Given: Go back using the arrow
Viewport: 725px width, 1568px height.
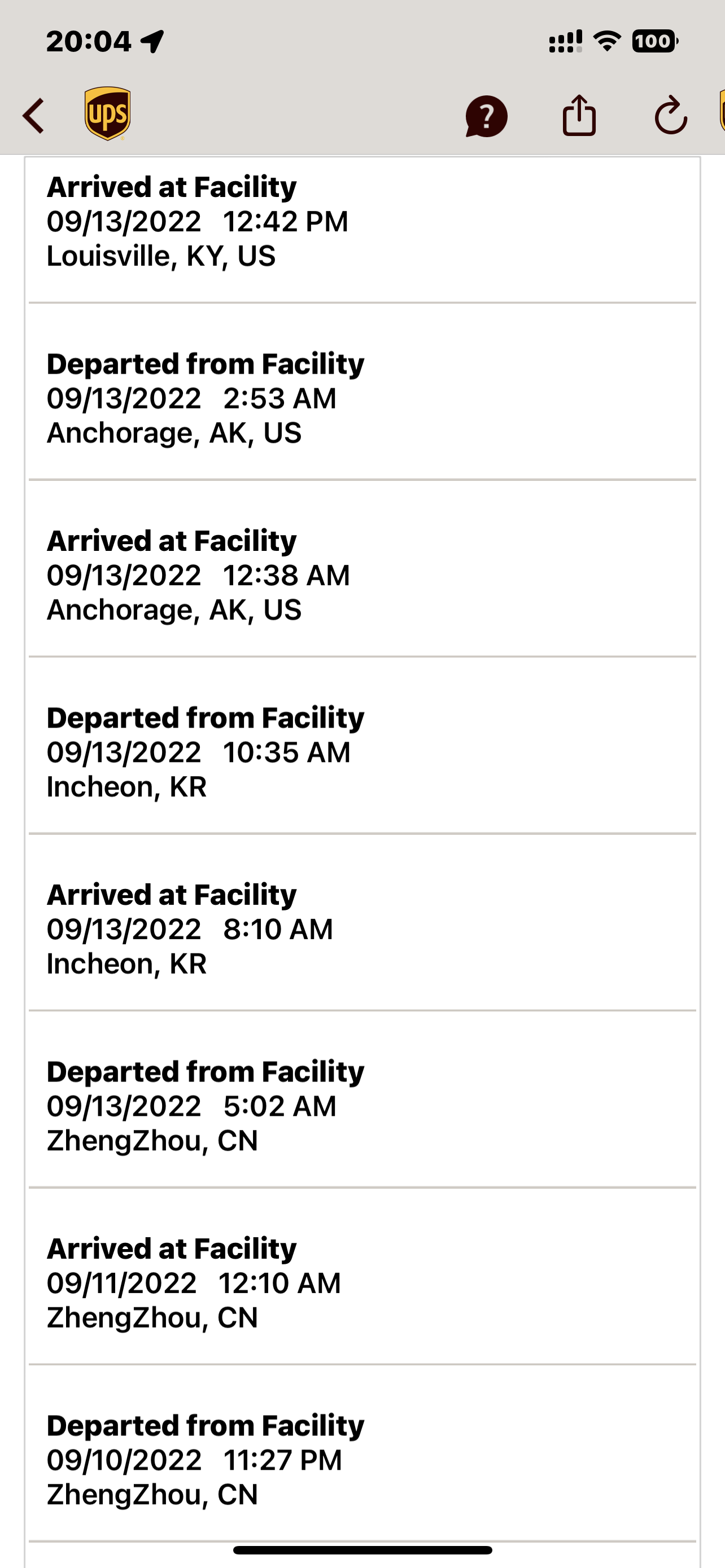Looking at the screenshot, I should 34,116.
